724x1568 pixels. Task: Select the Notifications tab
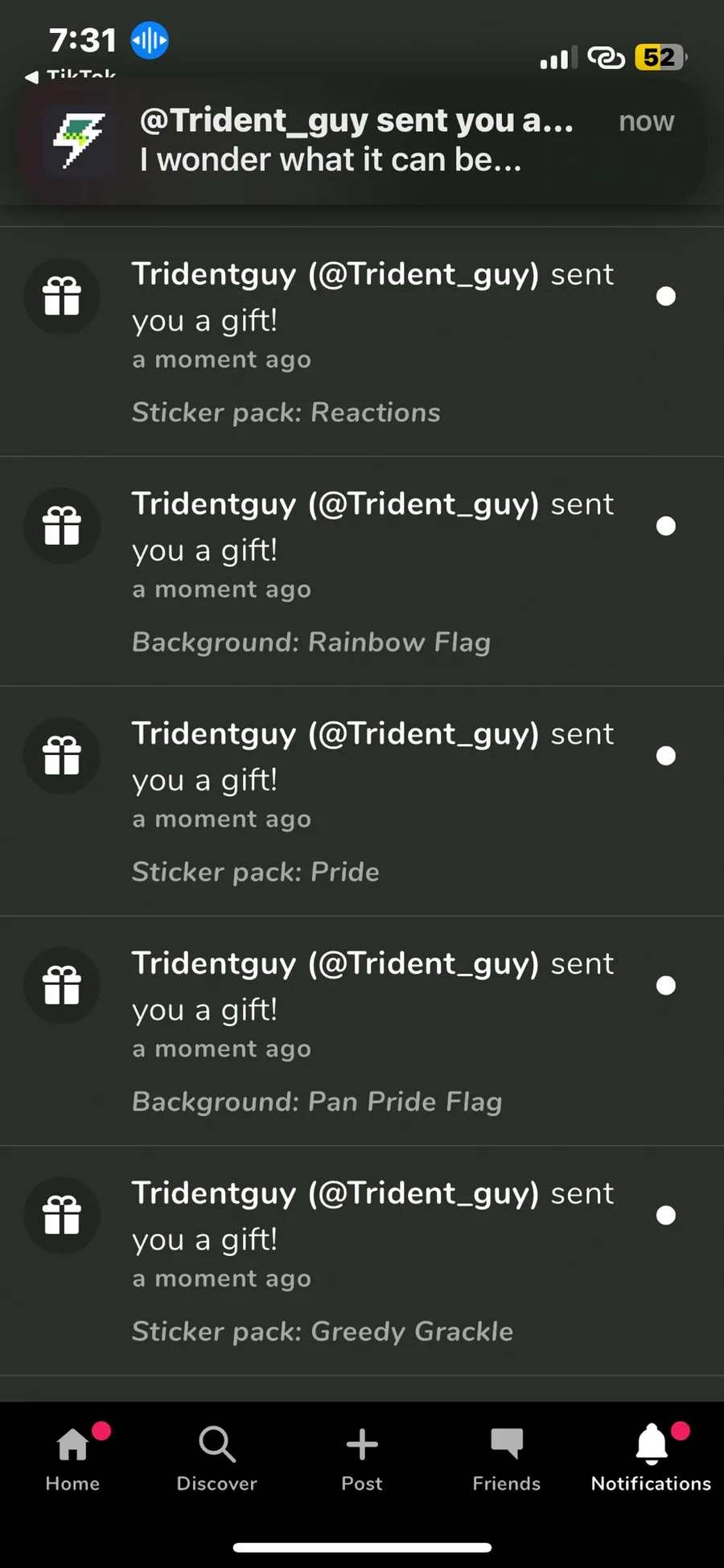click(652, 1459)
